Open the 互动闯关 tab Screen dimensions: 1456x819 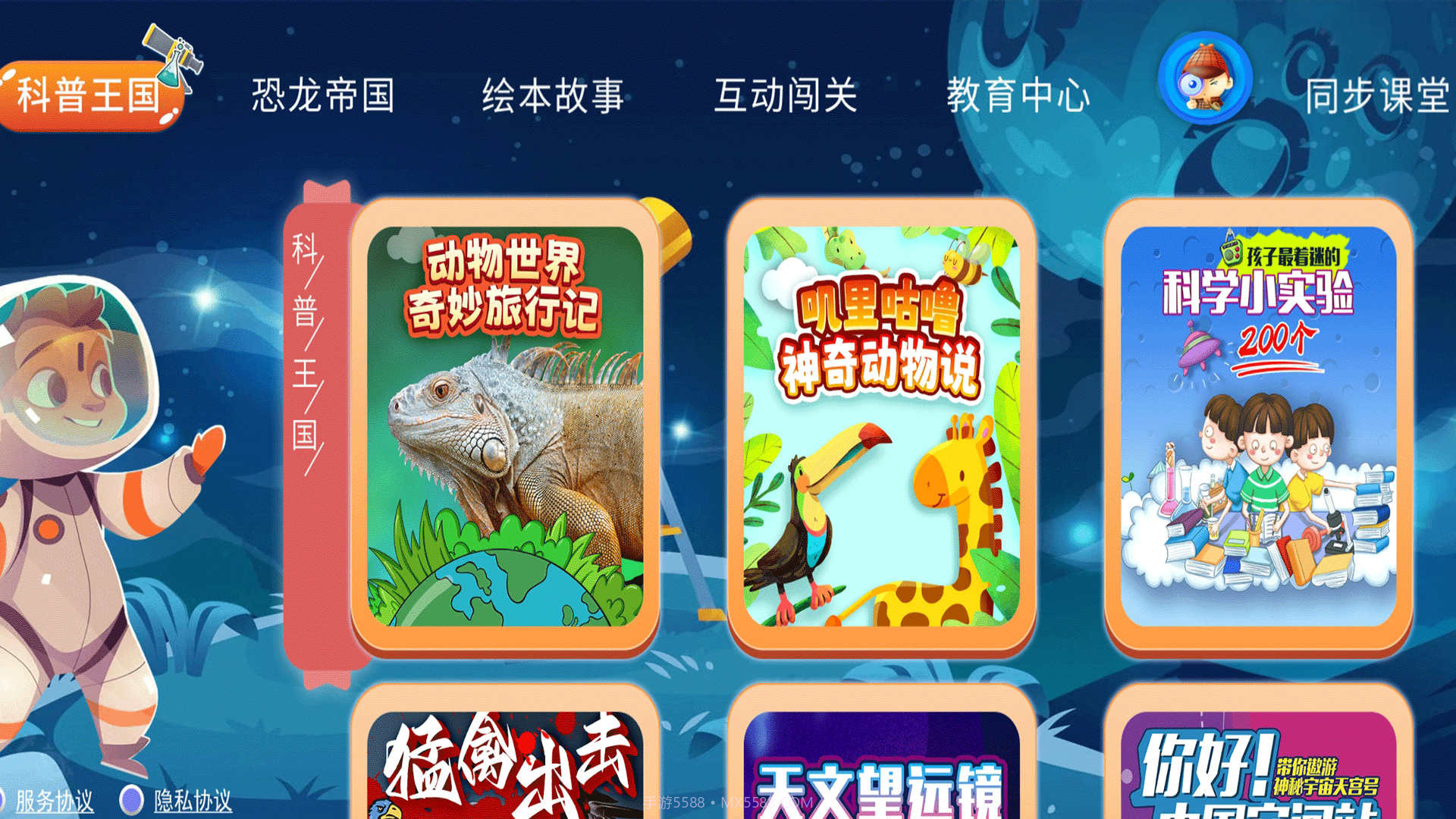(x=786, y=96)
